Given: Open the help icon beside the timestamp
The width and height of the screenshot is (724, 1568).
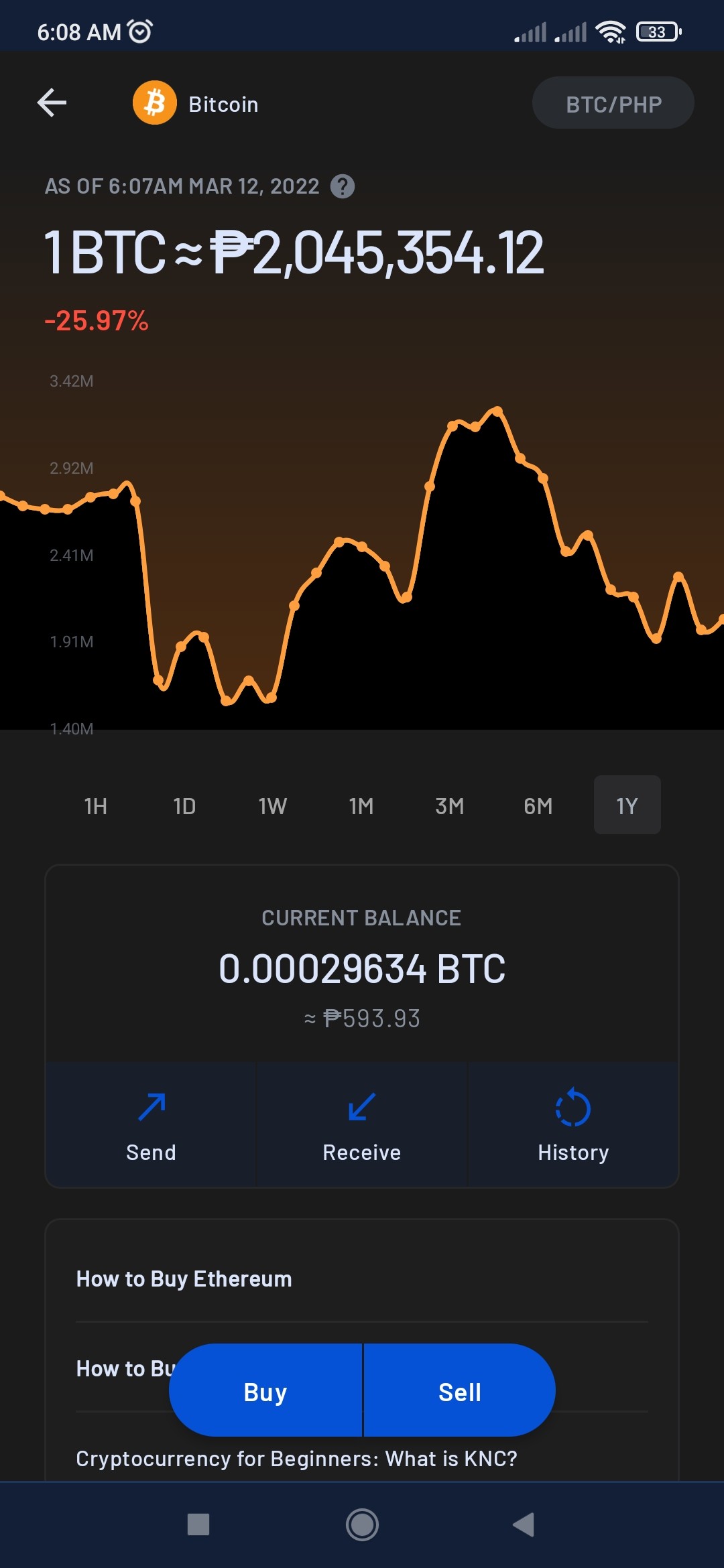Looking at the screenshot, I should tap(343, 186).
